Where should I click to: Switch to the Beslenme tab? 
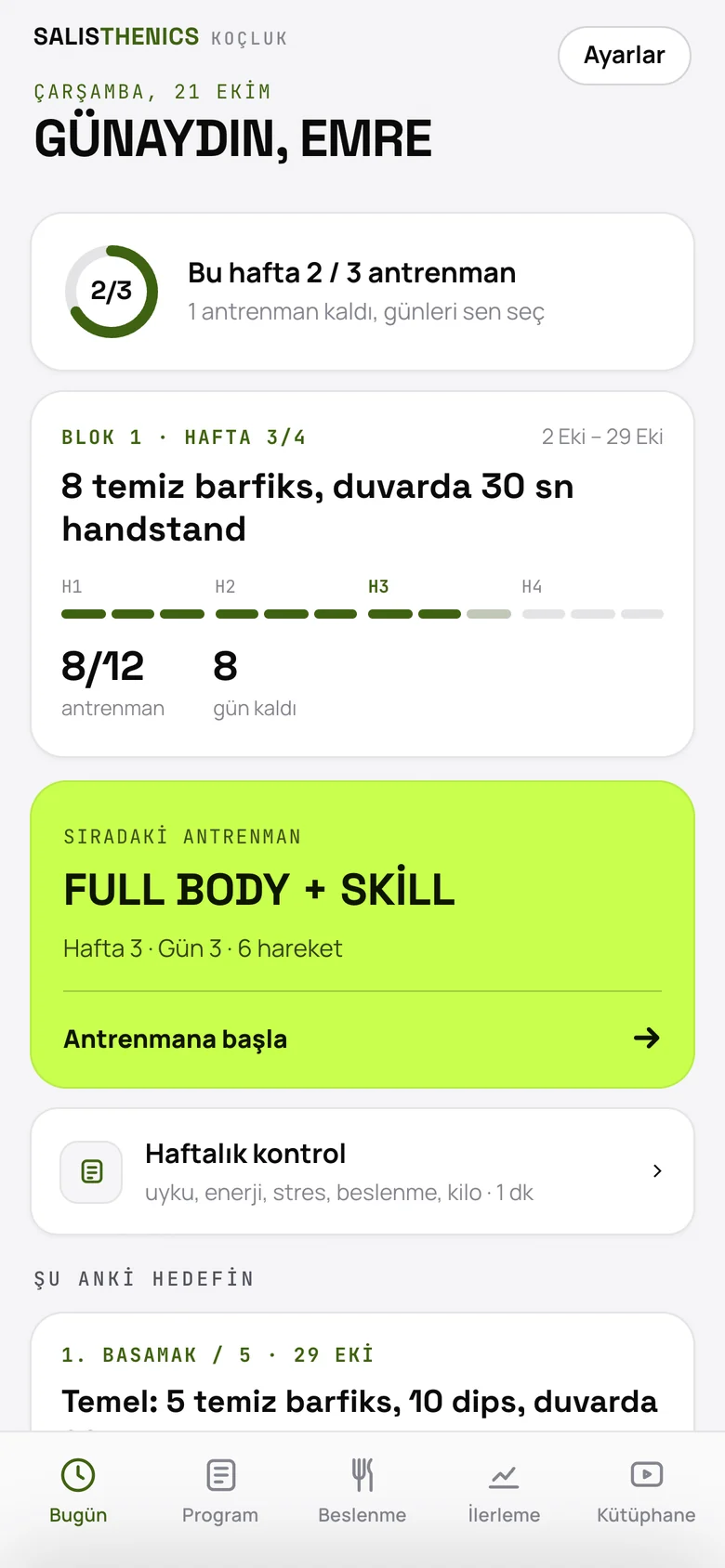[362, 1491]
